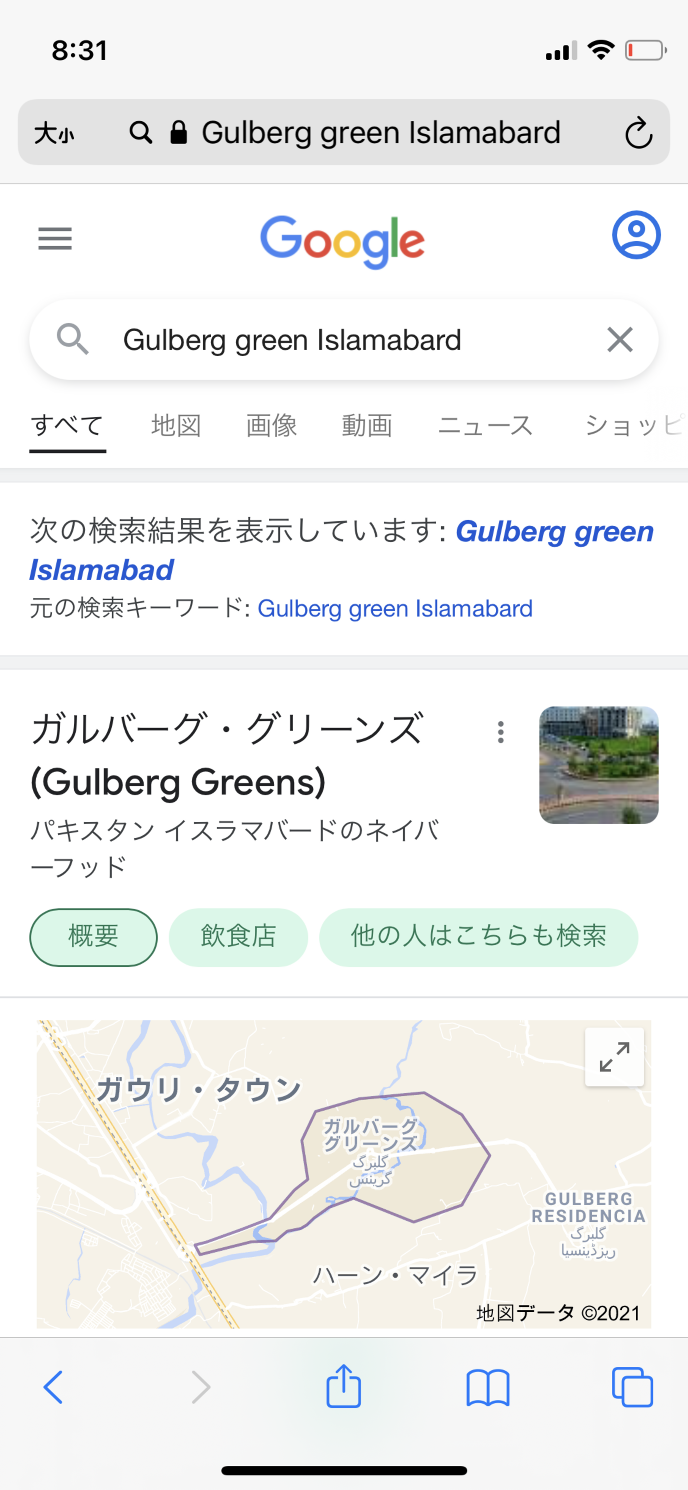Open Safari bookmarks
The image size is (688, 1490).
pos(488,1387)
